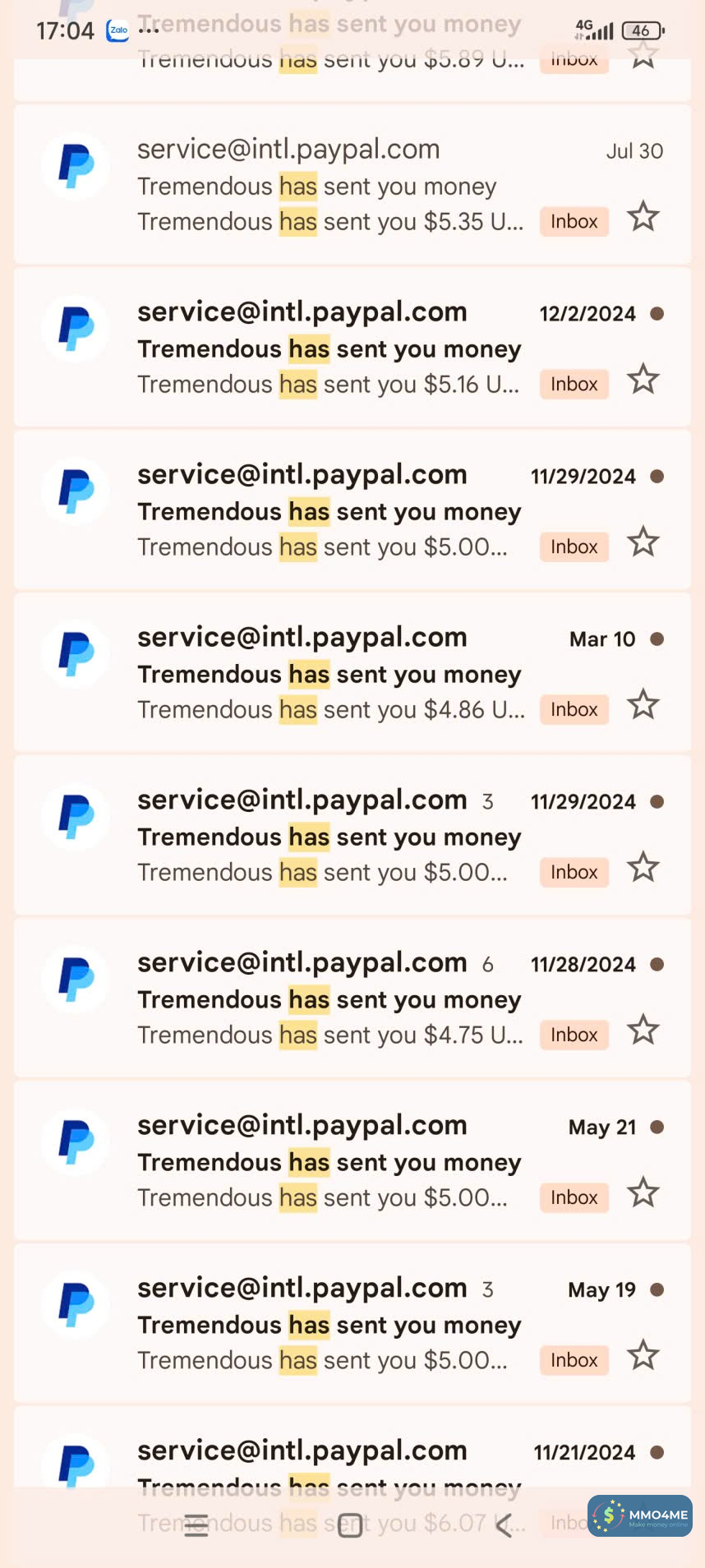The width and height of the screenshot is (705, 1568).
Task: Open the 11/29/2024 thread with 3 messages
Action: click(x=329, y=837)
